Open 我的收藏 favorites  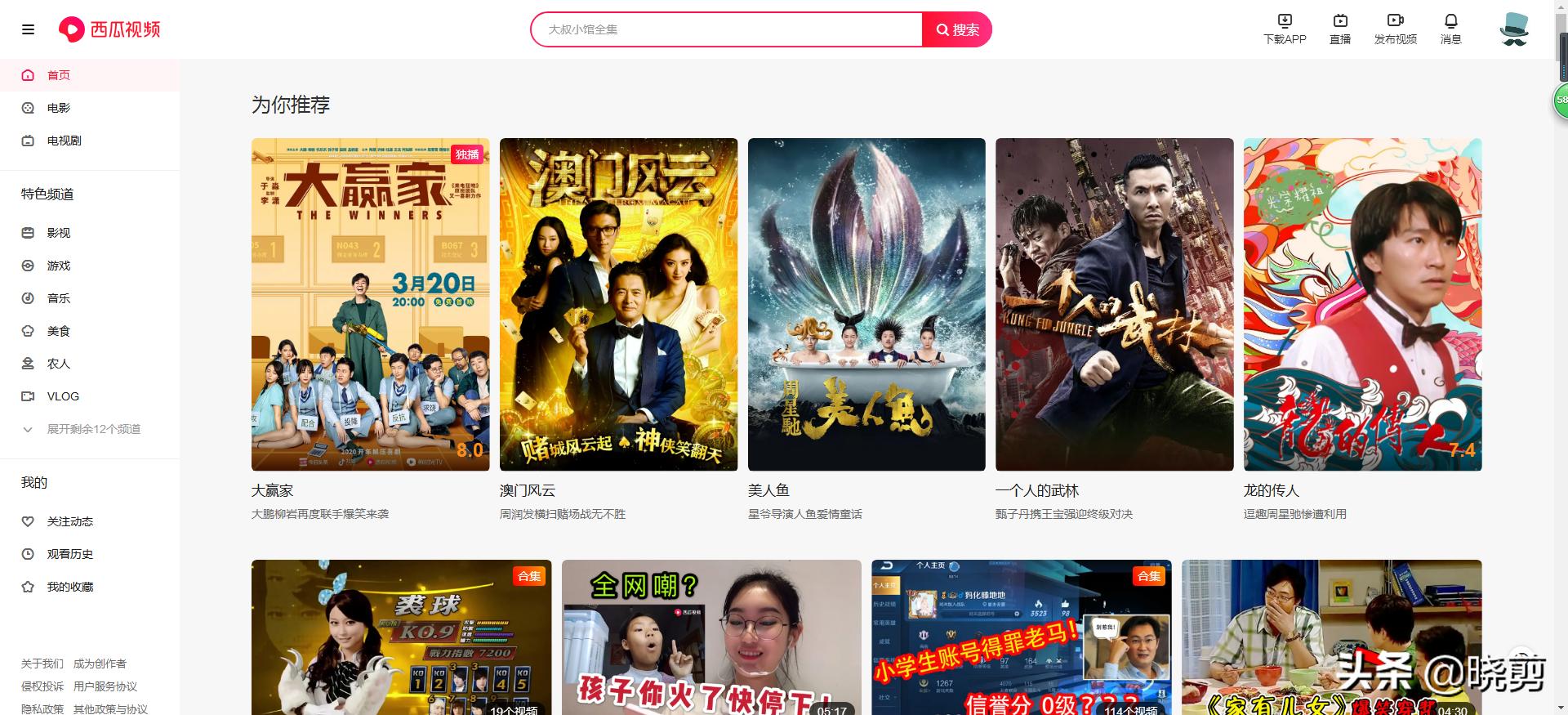[69, 587]
